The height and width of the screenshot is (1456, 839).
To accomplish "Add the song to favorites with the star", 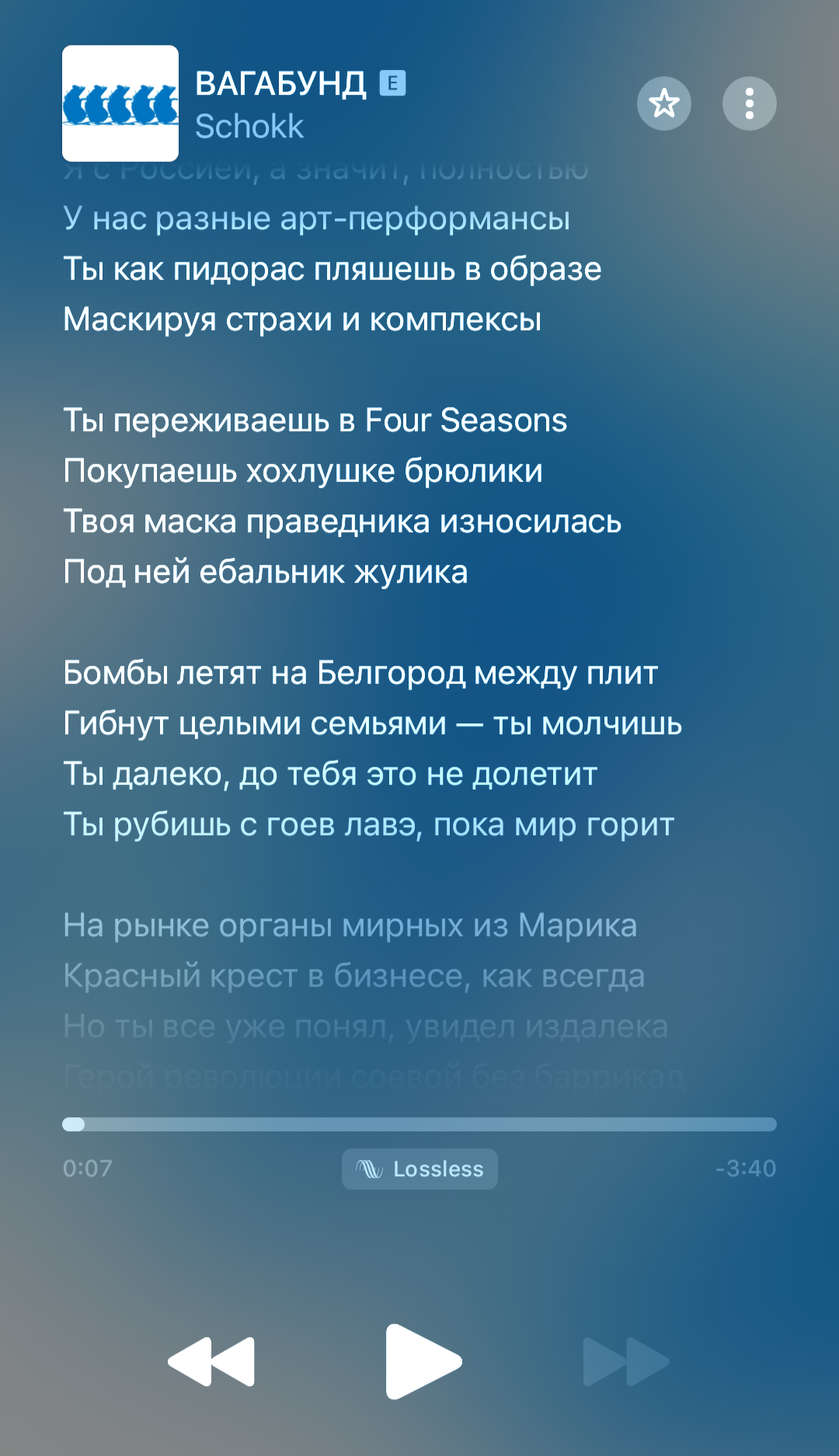I will (664, 103).
